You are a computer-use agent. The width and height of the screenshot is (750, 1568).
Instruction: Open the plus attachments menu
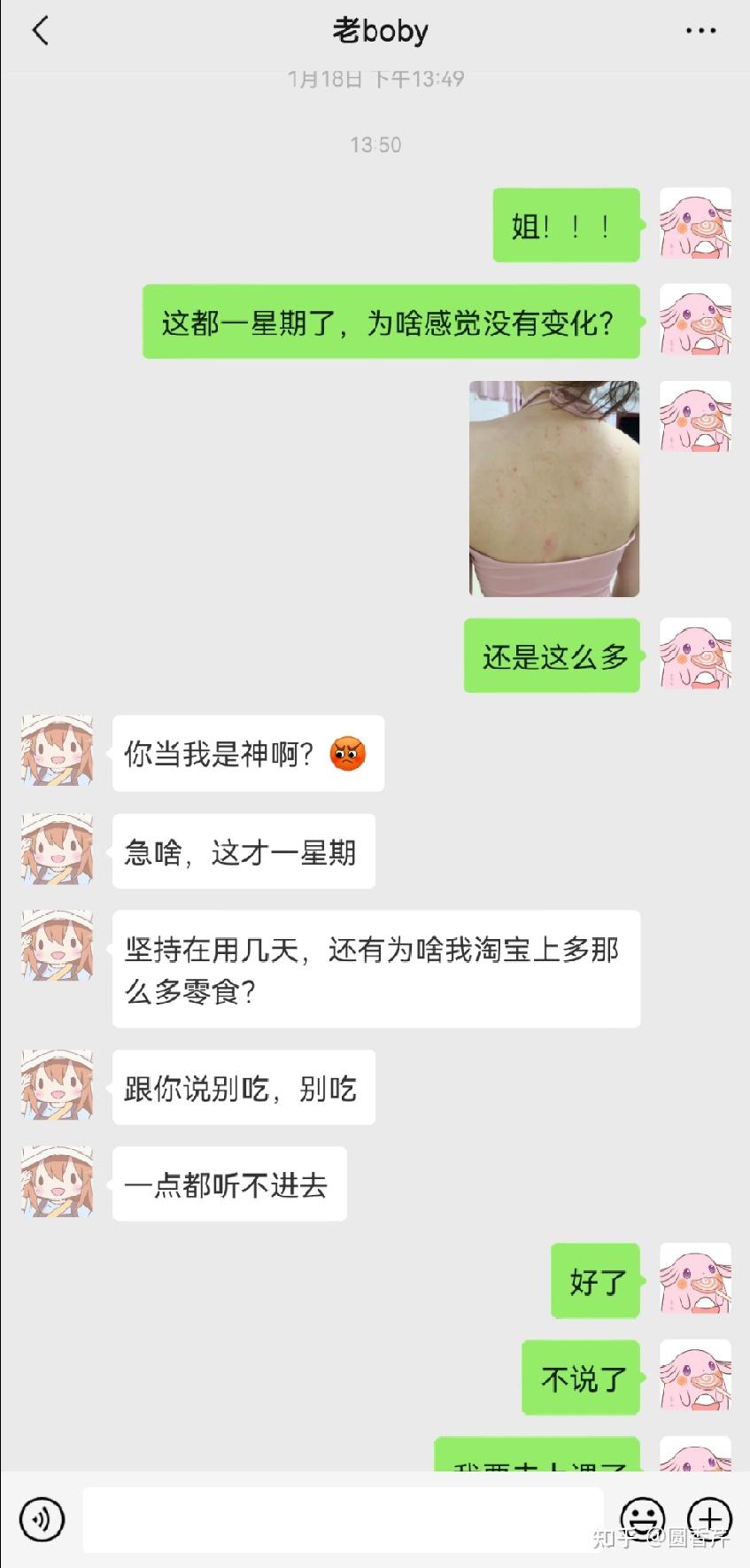(x=709, y=1519)
